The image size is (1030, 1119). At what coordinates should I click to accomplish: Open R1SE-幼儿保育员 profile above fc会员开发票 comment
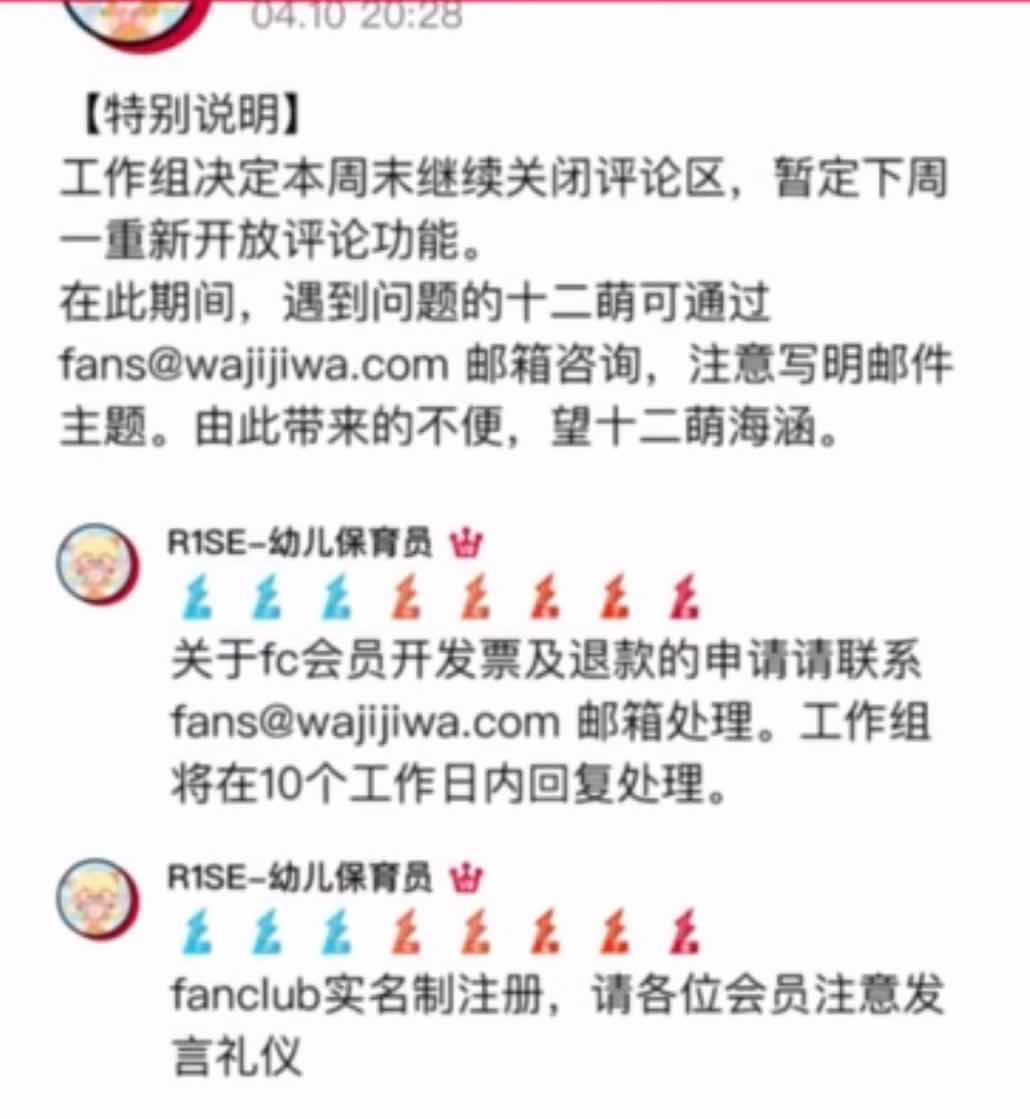[x=299, y=543]
